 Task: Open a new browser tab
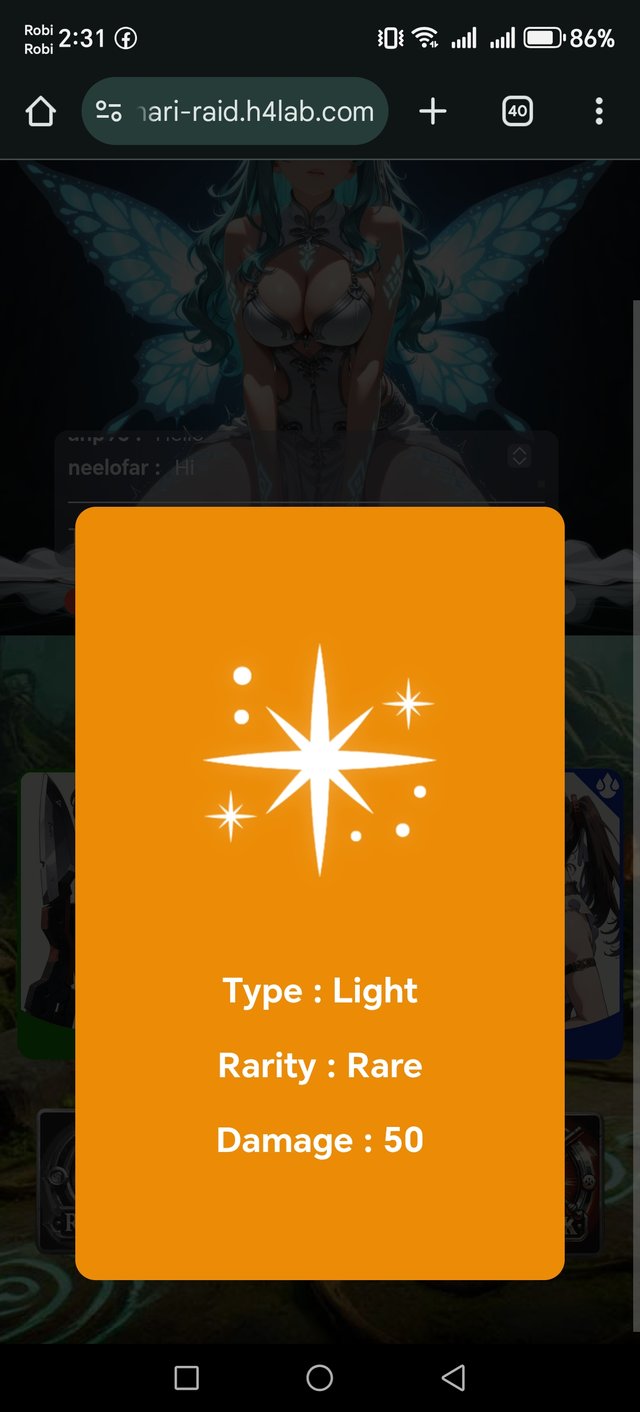[432, 112]
